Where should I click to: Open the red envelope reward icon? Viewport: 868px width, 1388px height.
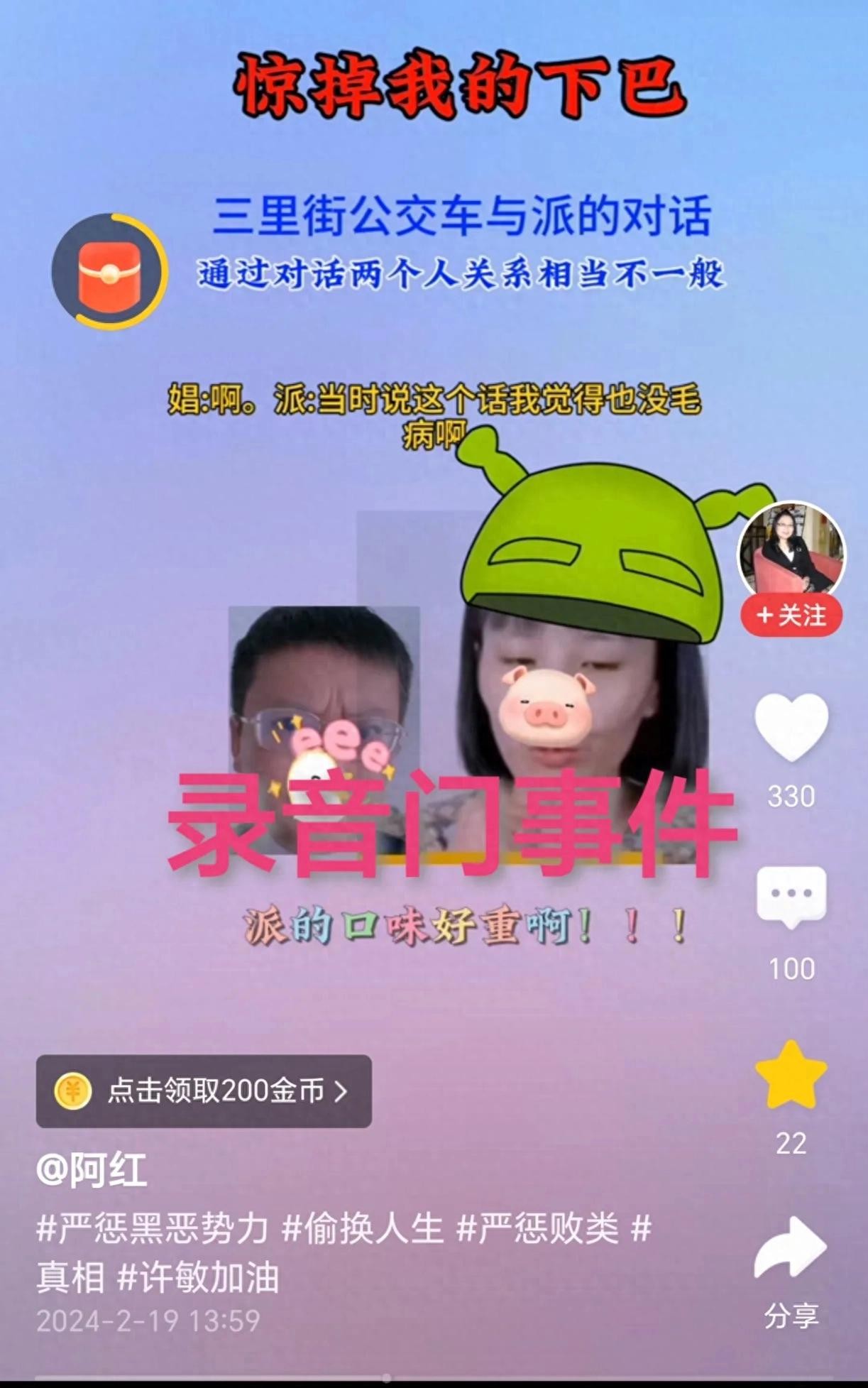(x=110, y=272)
